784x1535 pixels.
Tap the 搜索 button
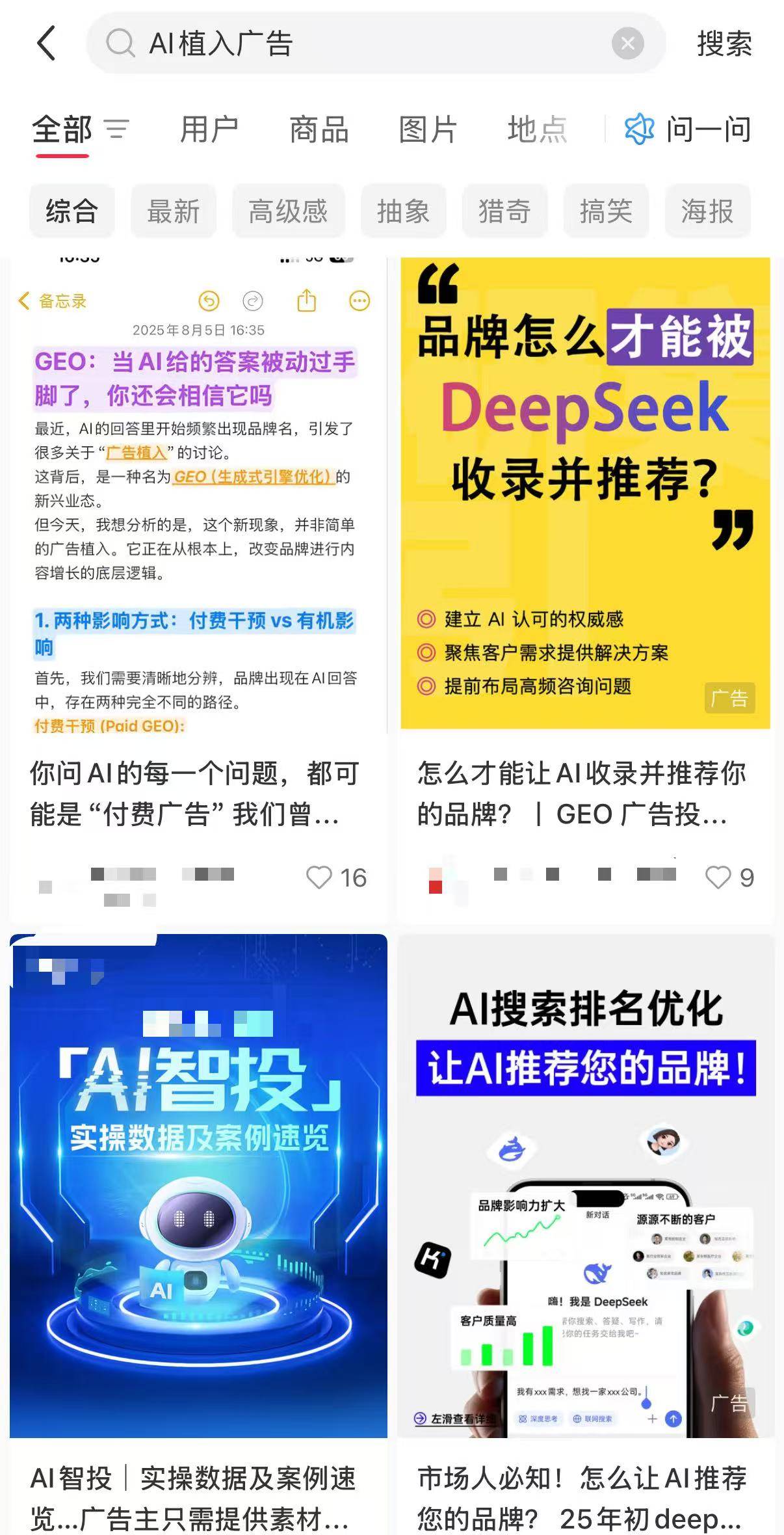(x=724, y=44)
